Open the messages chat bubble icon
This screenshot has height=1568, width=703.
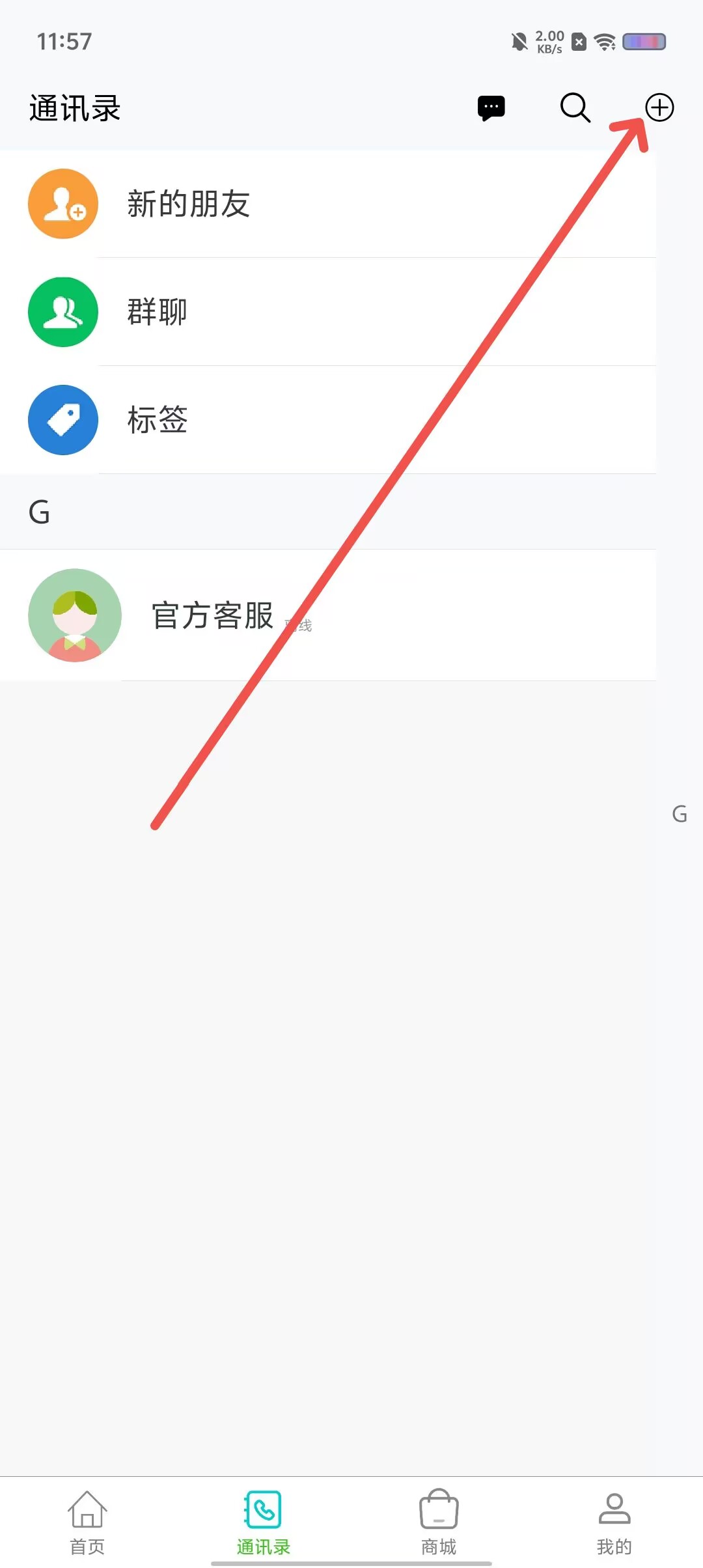(491, 108)
